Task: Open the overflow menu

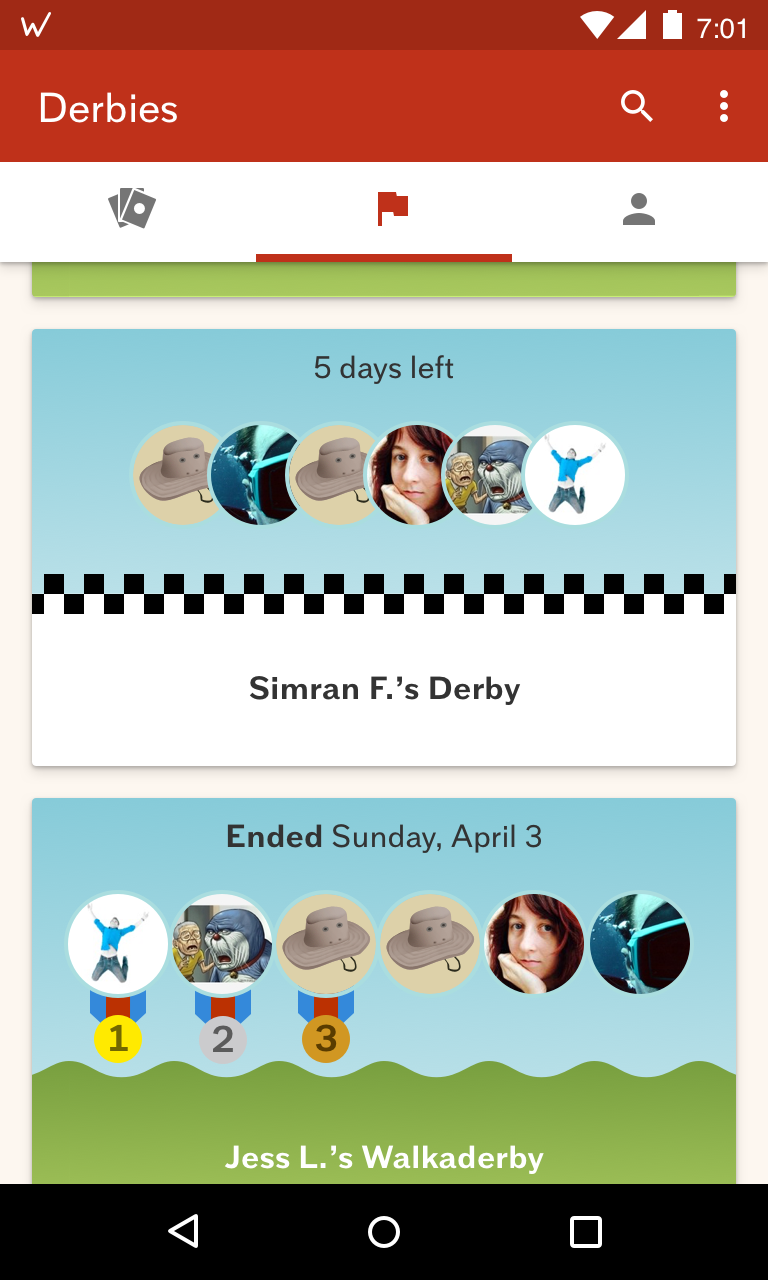Action: pos(724,106)
